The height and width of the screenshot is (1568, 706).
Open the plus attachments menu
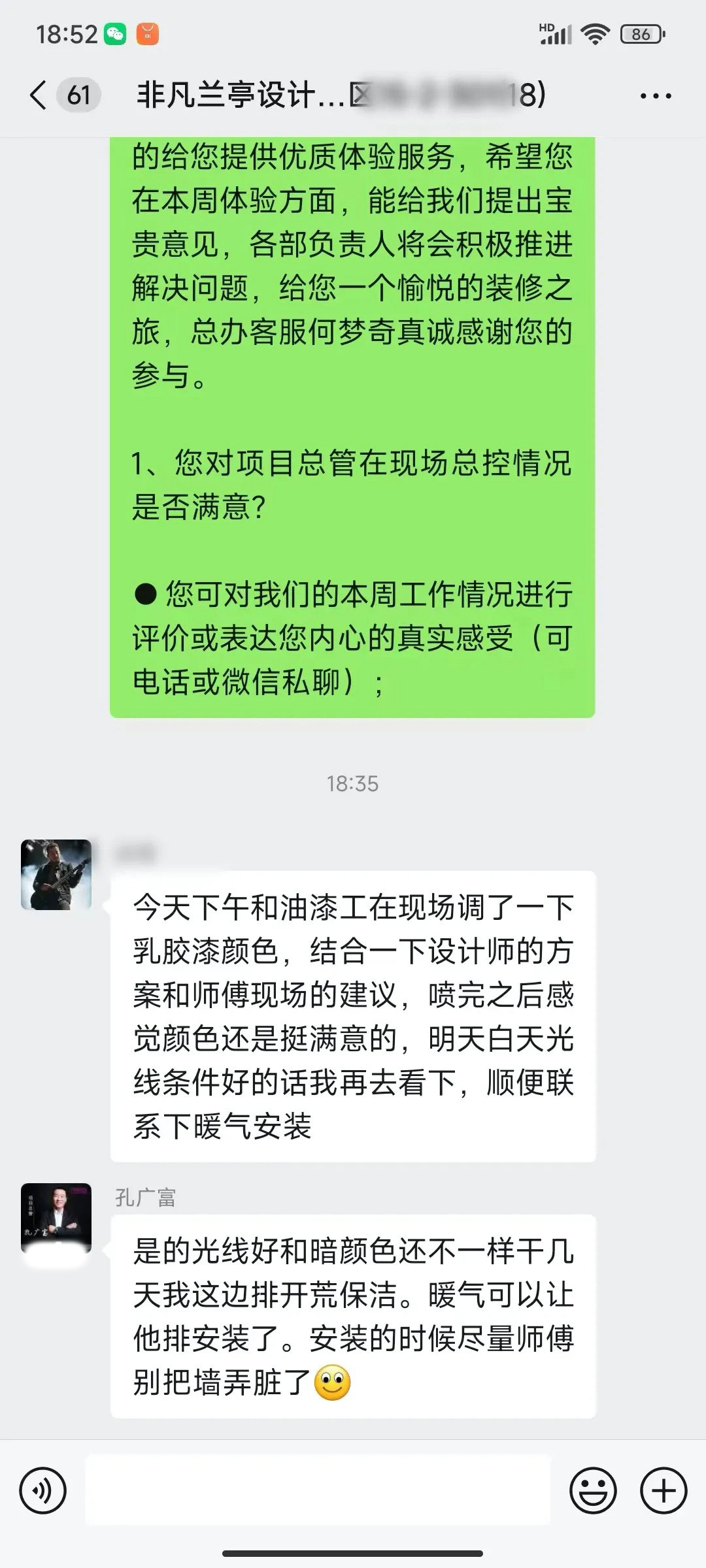point(664,1491)
